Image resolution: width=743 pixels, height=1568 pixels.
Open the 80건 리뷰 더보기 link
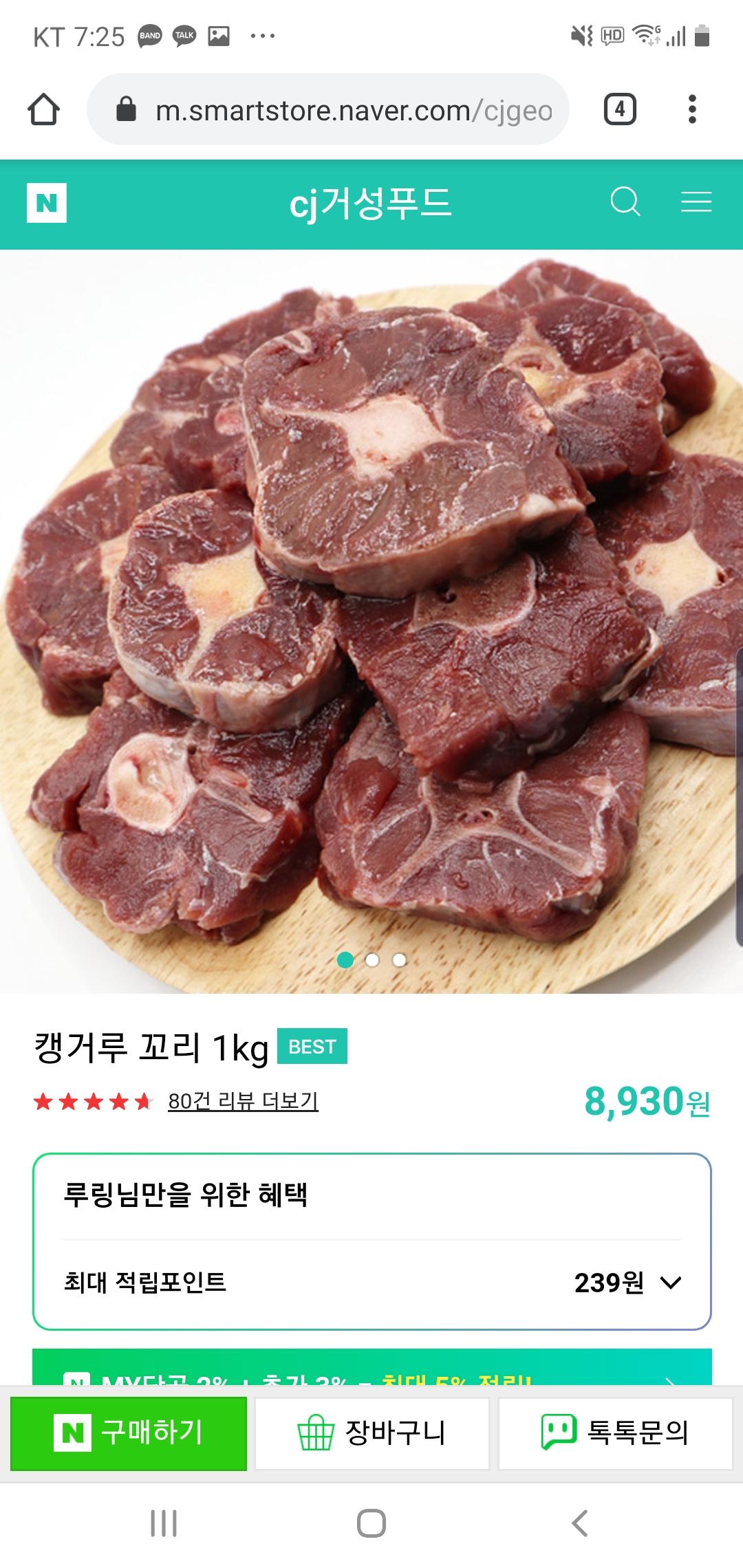pyautogui.click(x=243, y=1101)
